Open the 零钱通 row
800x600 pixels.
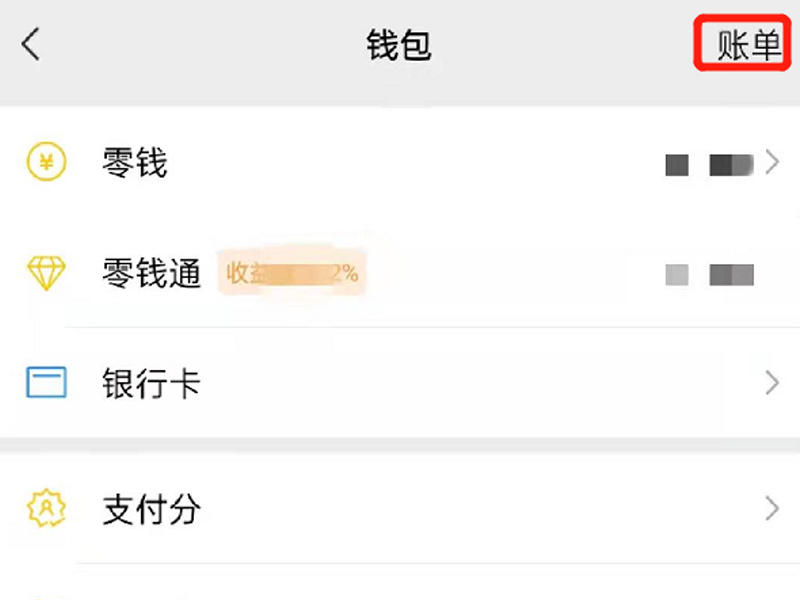400,273
